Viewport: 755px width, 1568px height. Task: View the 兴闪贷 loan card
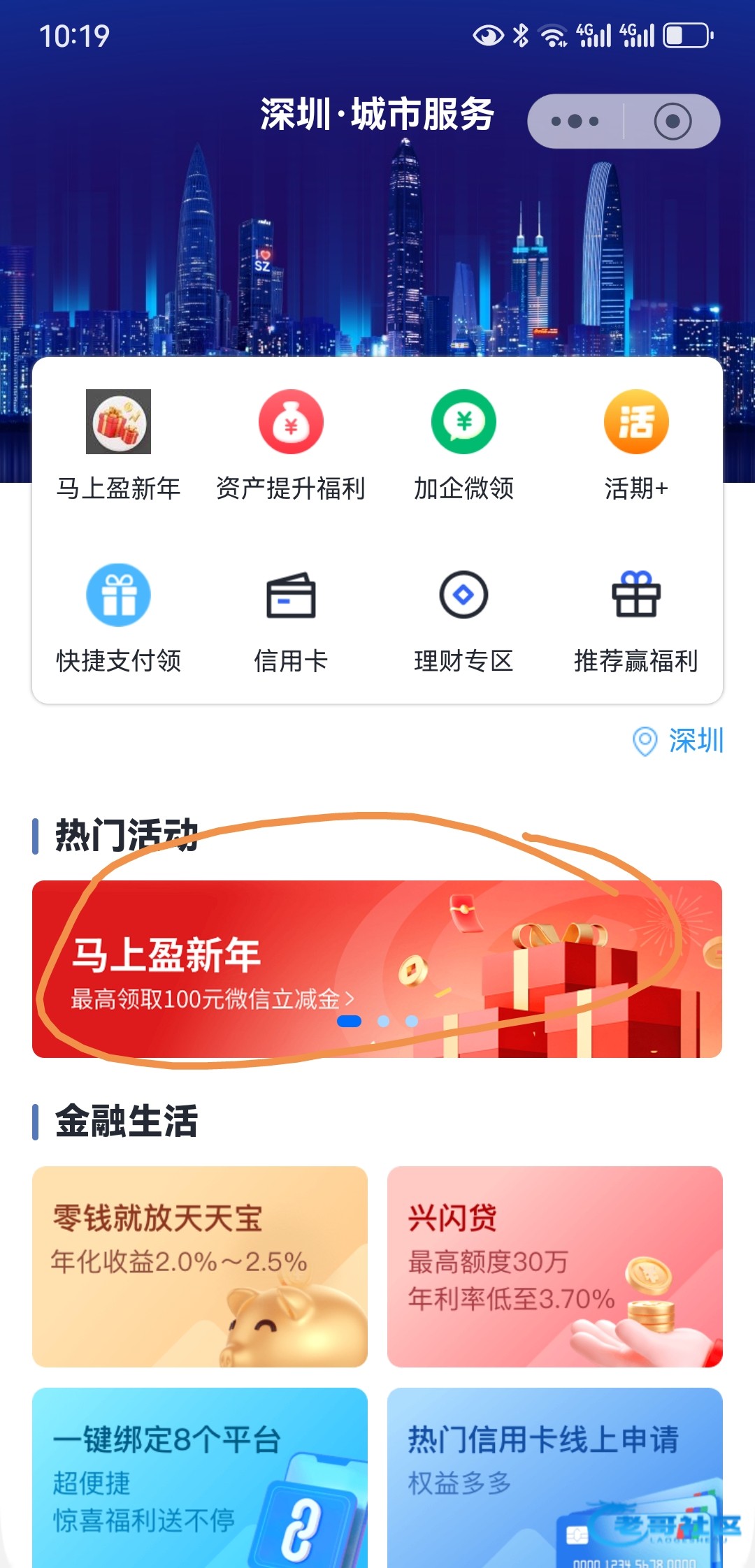coord(554,1266)
